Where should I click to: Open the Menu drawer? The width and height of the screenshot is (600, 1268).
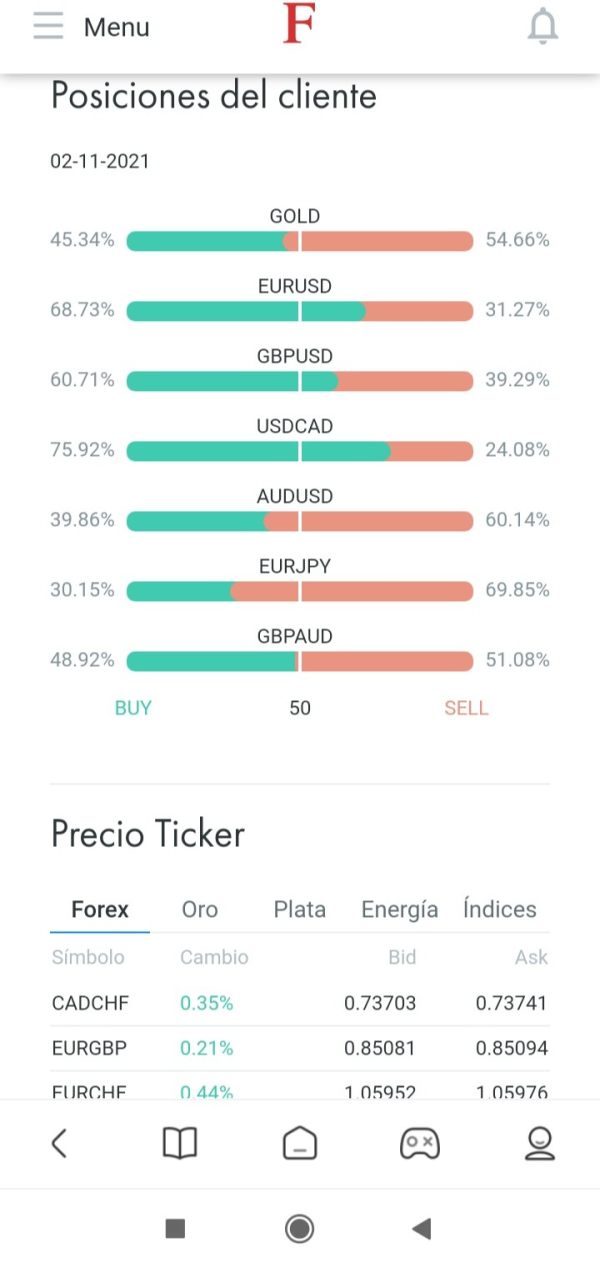(x=91, y=27)
